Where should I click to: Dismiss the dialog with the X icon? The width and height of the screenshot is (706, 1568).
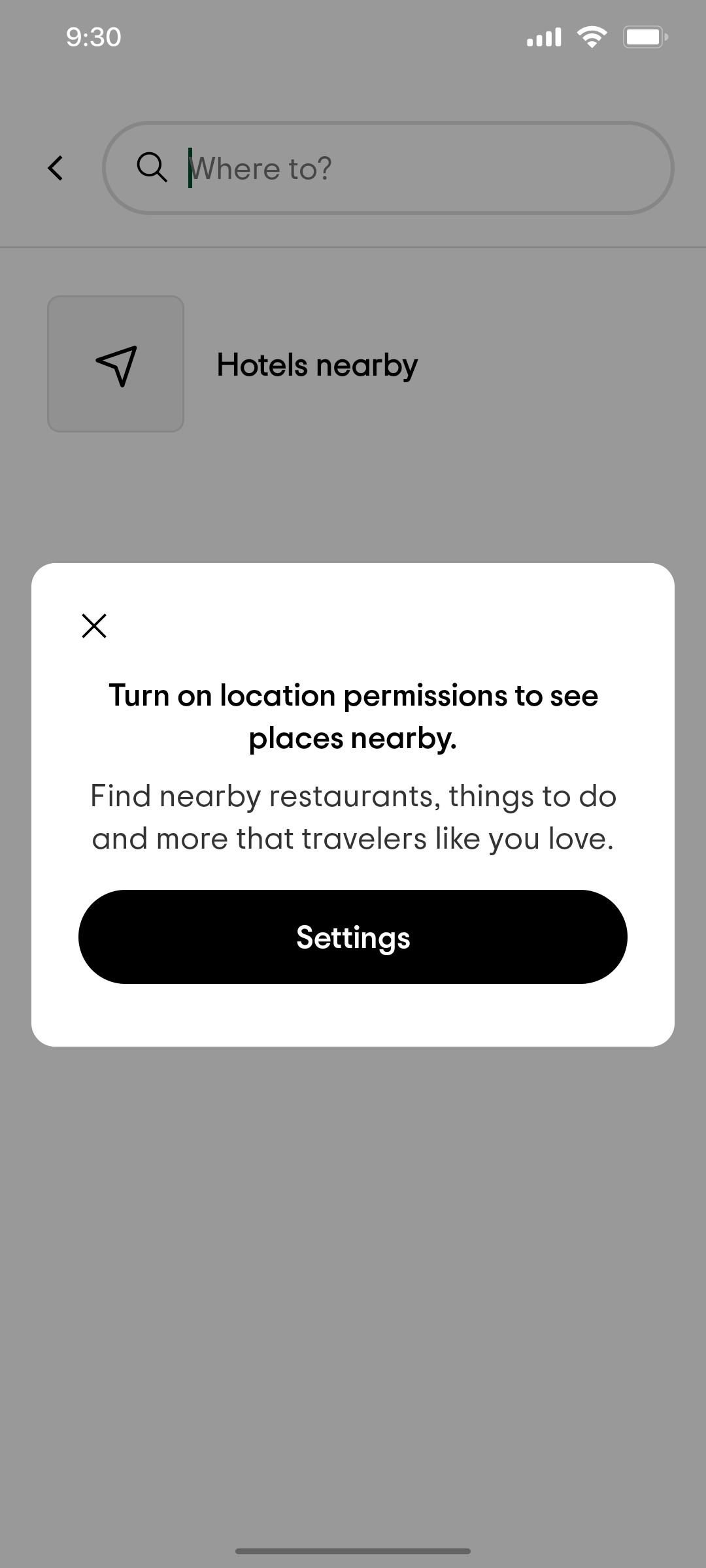[x=94, y=625]
